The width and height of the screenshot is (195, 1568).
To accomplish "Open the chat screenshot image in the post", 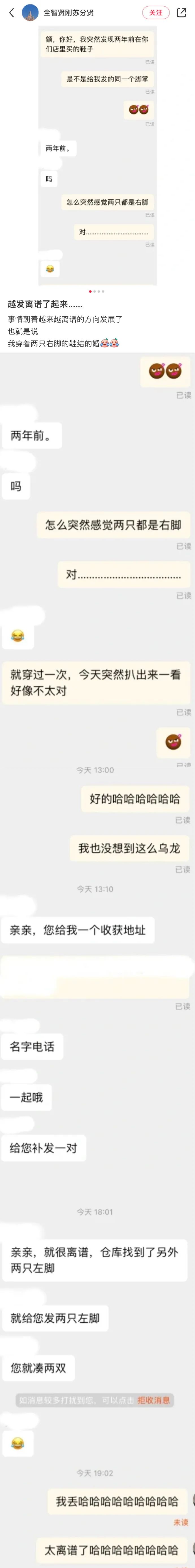I will (97, 155).
